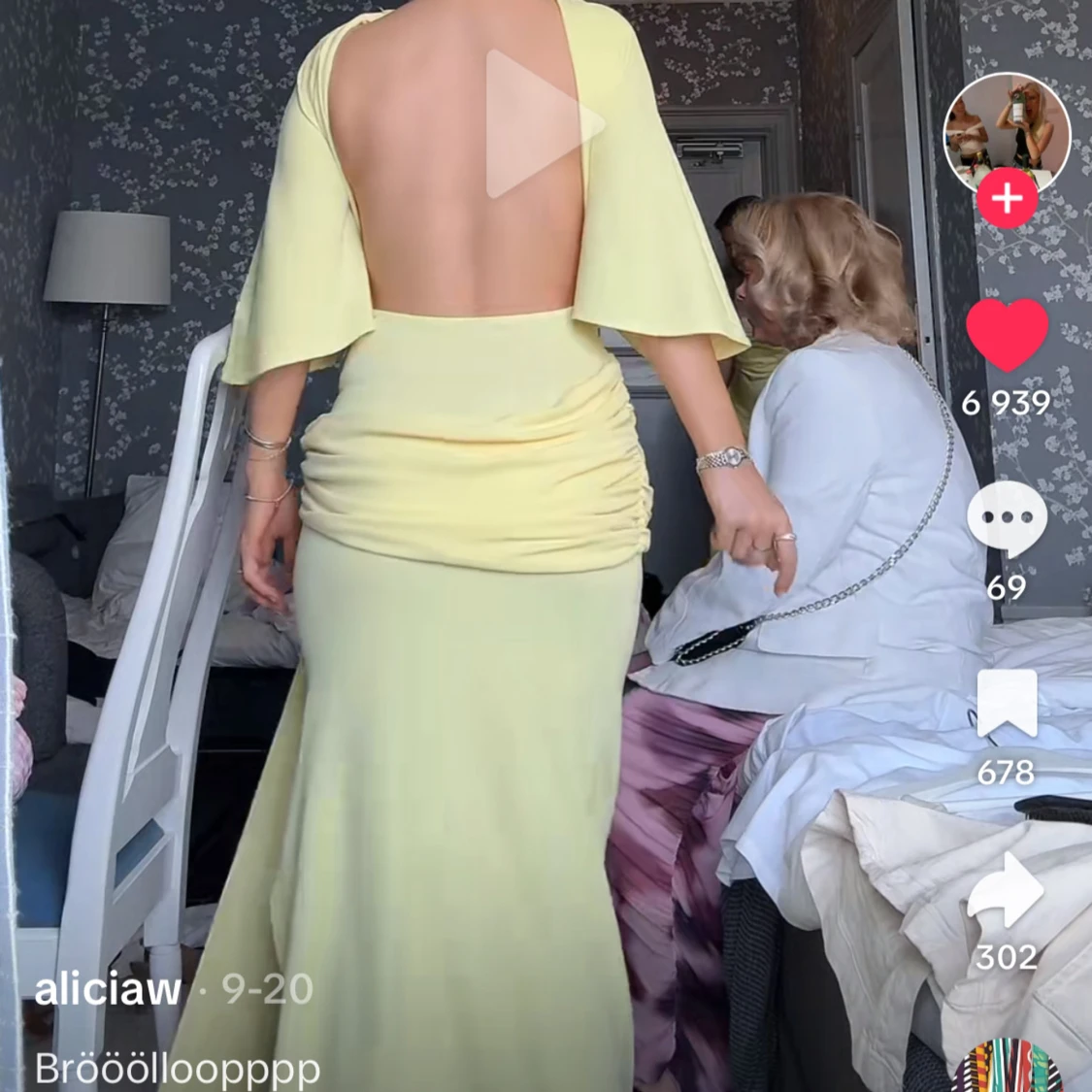The width and height of the screenshot is (1092, 1092).
Task: Share this video
Action: [1007, 890]
